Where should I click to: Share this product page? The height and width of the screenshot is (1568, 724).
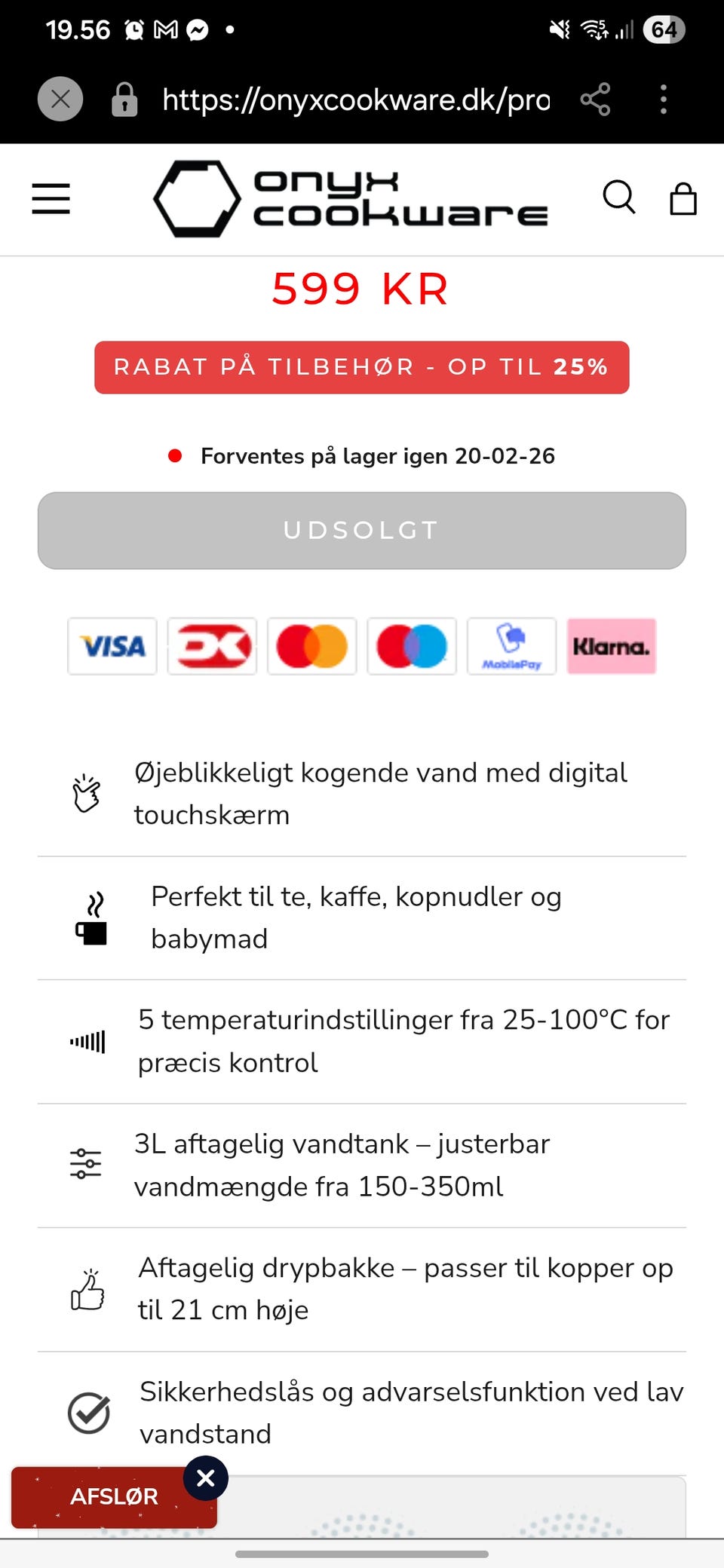click(x=595, y=99)
